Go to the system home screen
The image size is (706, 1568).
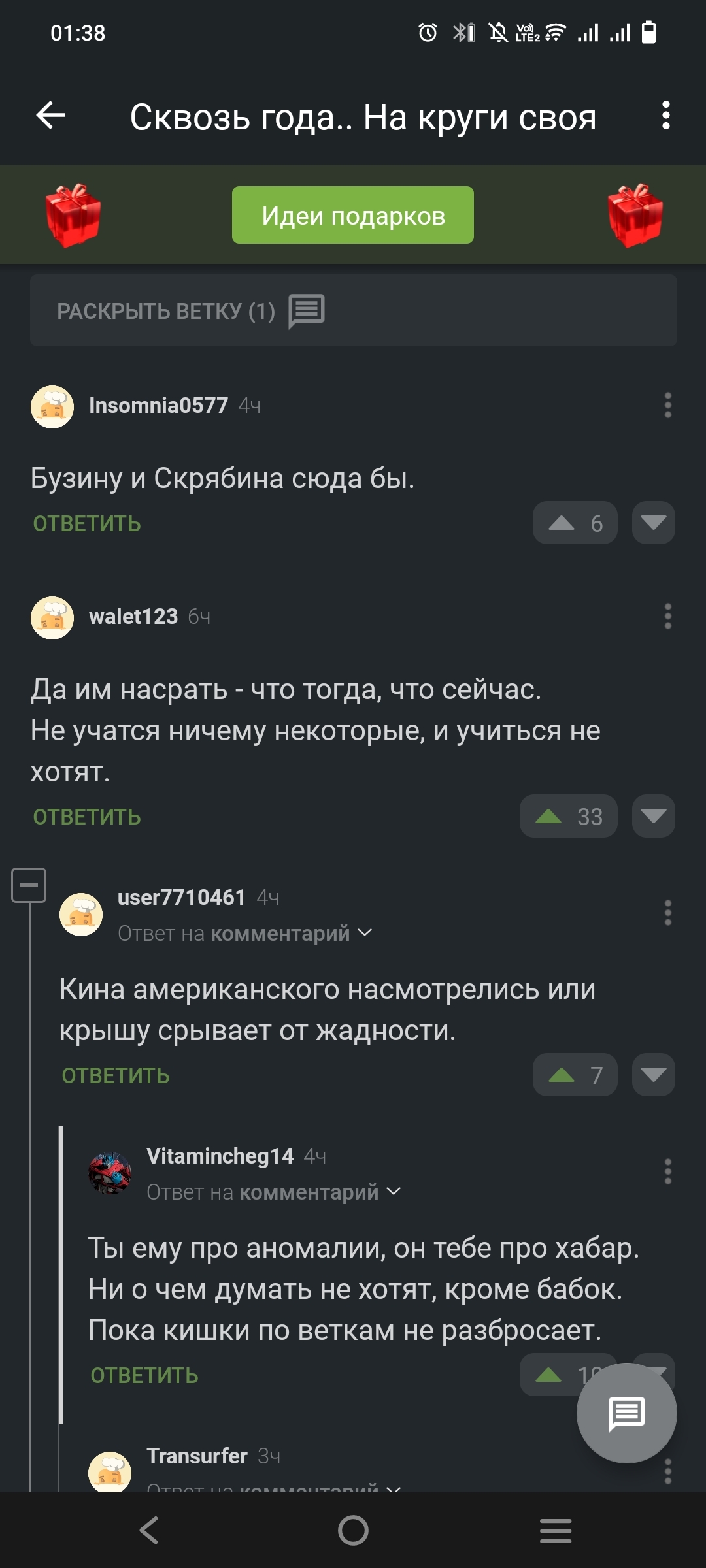(353, 1530)
